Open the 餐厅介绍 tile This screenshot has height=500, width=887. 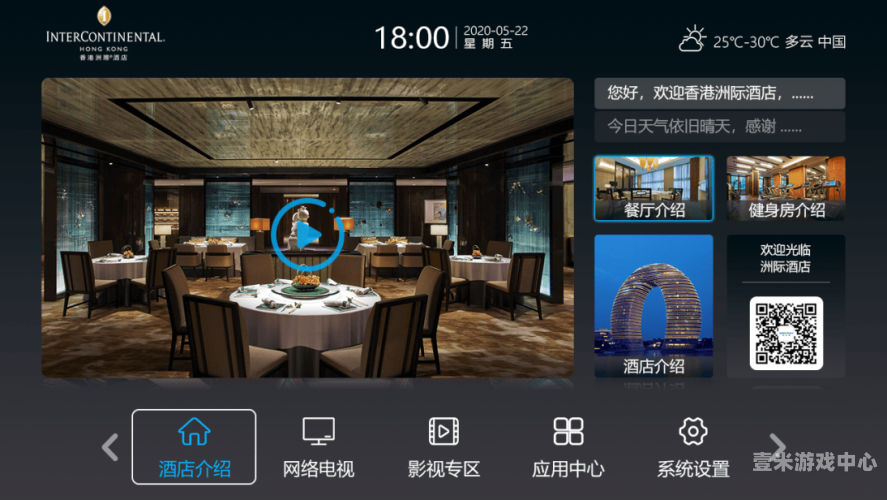(654, 188)
